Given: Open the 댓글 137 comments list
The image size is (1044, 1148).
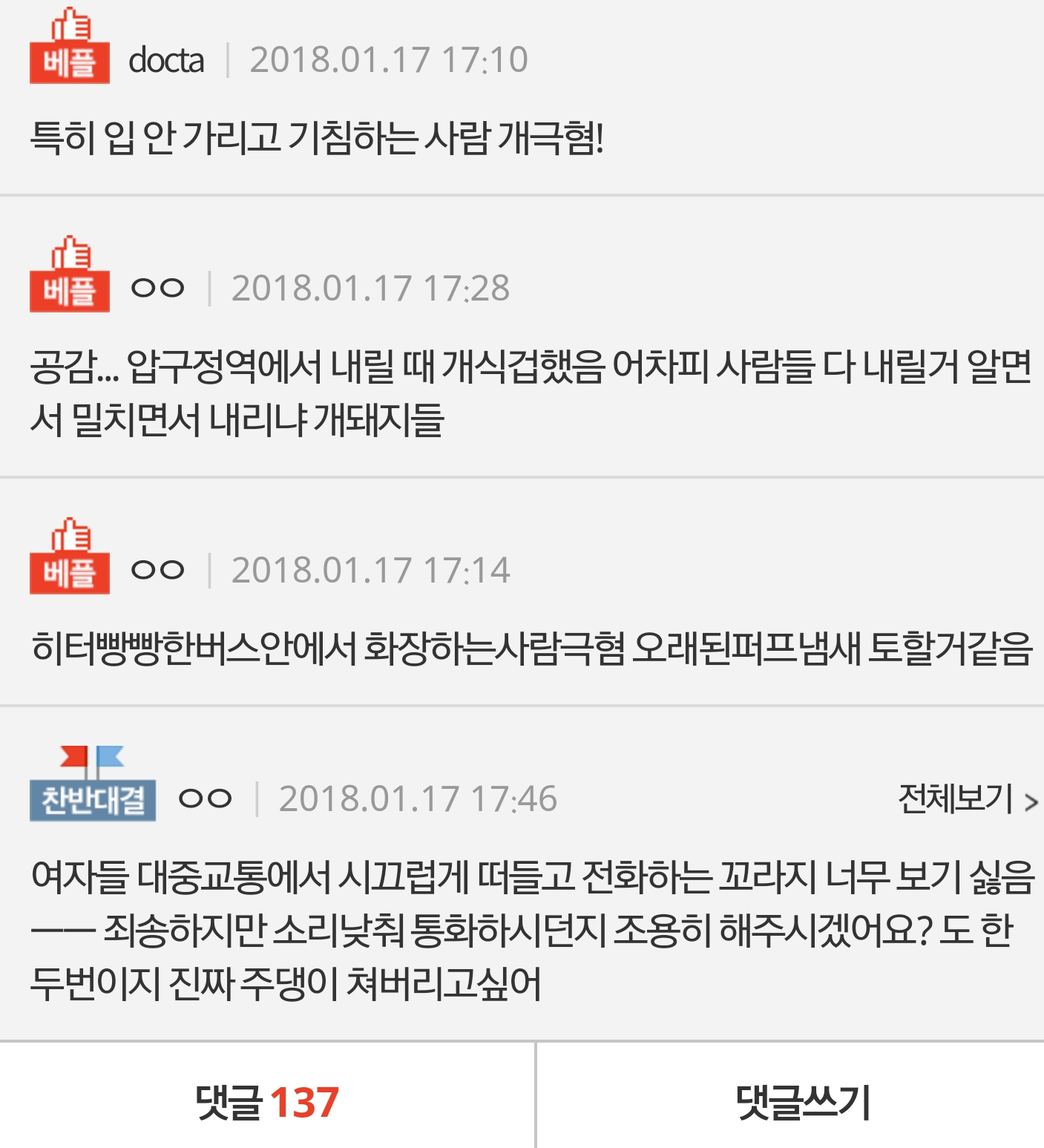Looking at the screenshot, I should tap(267, 1101).
